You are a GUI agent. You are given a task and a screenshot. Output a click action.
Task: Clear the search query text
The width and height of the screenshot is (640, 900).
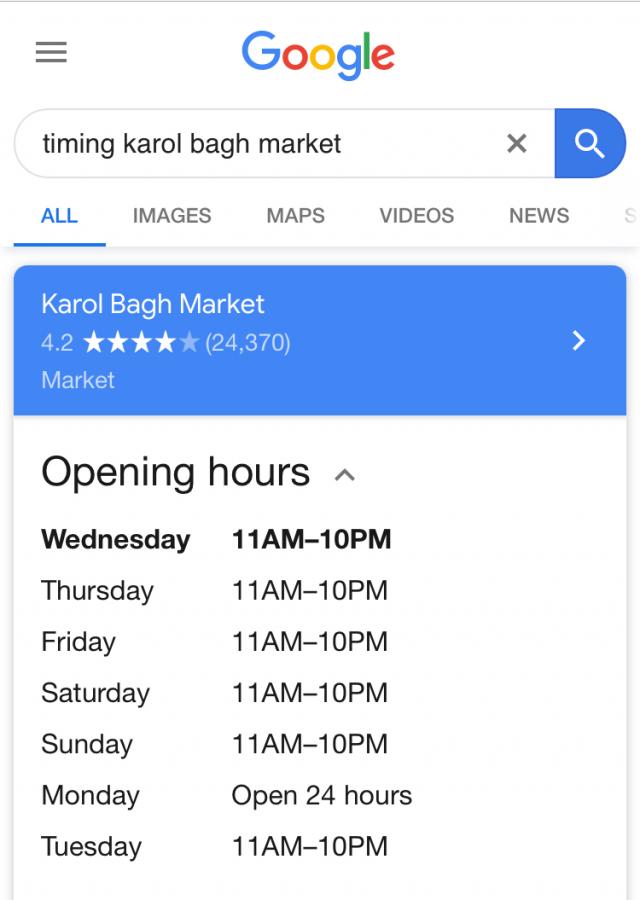[516, 144]
